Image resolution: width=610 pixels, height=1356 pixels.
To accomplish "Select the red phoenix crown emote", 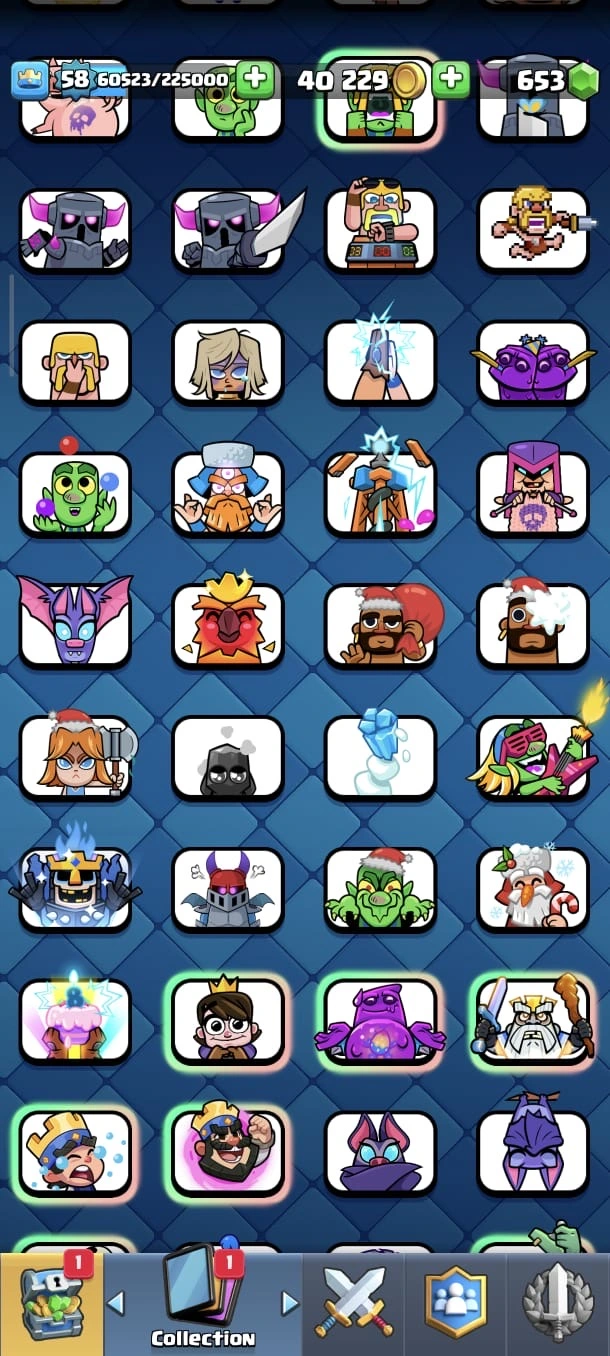I will click(x=228, y=626).
